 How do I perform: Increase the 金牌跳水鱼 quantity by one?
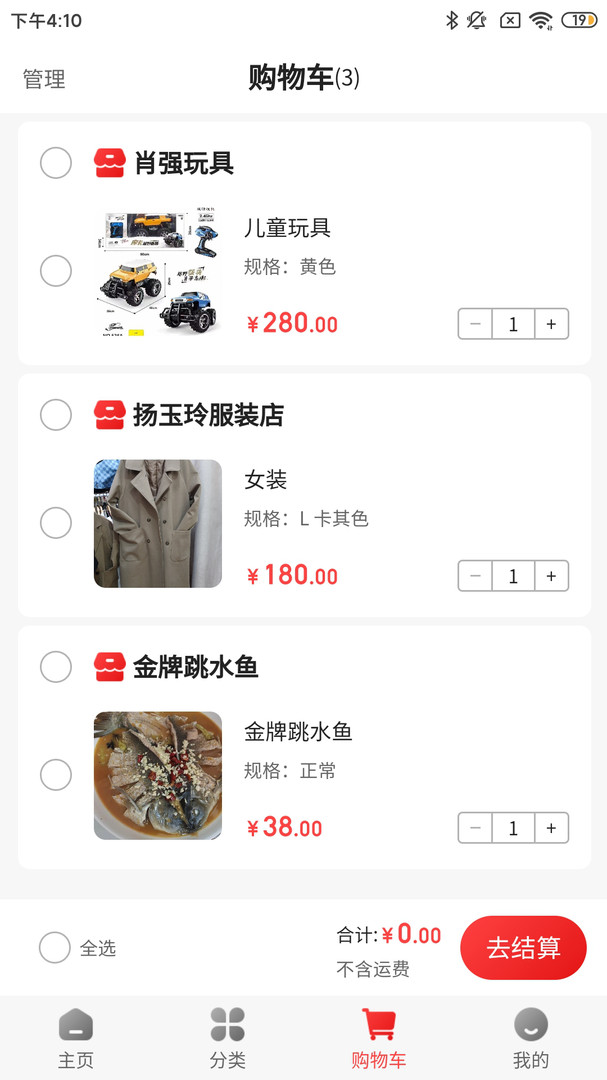551,828
